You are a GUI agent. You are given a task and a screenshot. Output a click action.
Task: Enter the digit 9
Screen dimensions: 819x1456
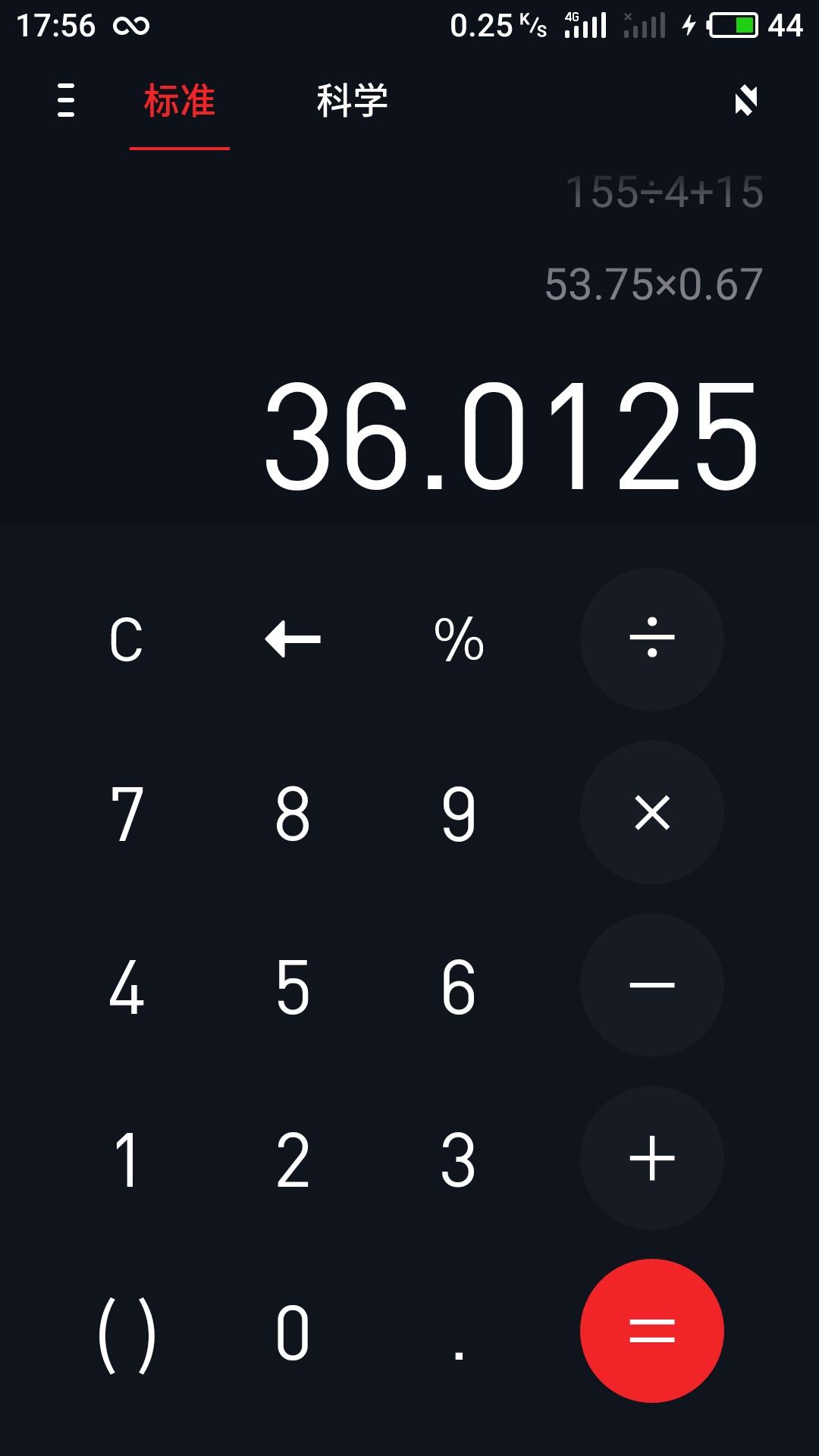point(459,814)
